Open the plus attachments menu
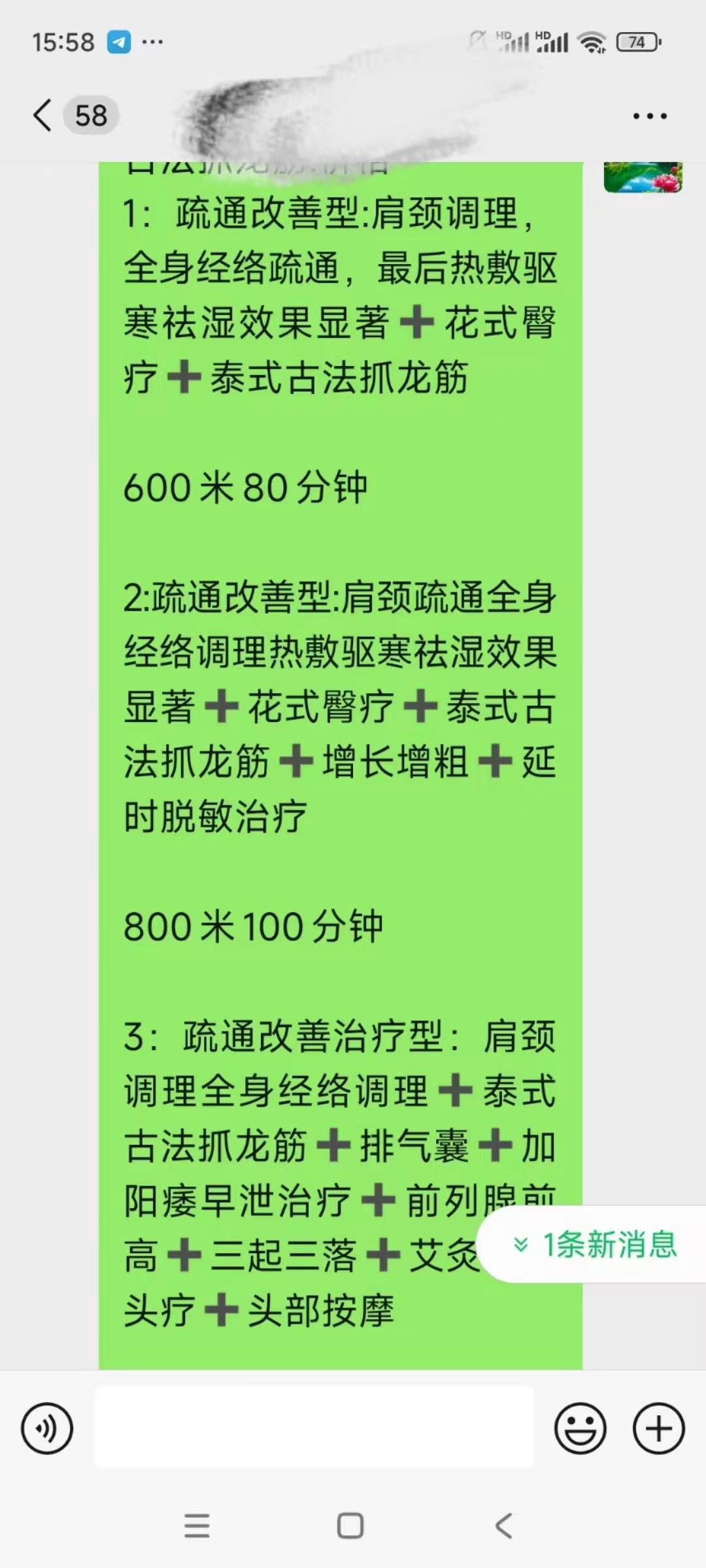 pyautogui.click(x=659, y=1428)
